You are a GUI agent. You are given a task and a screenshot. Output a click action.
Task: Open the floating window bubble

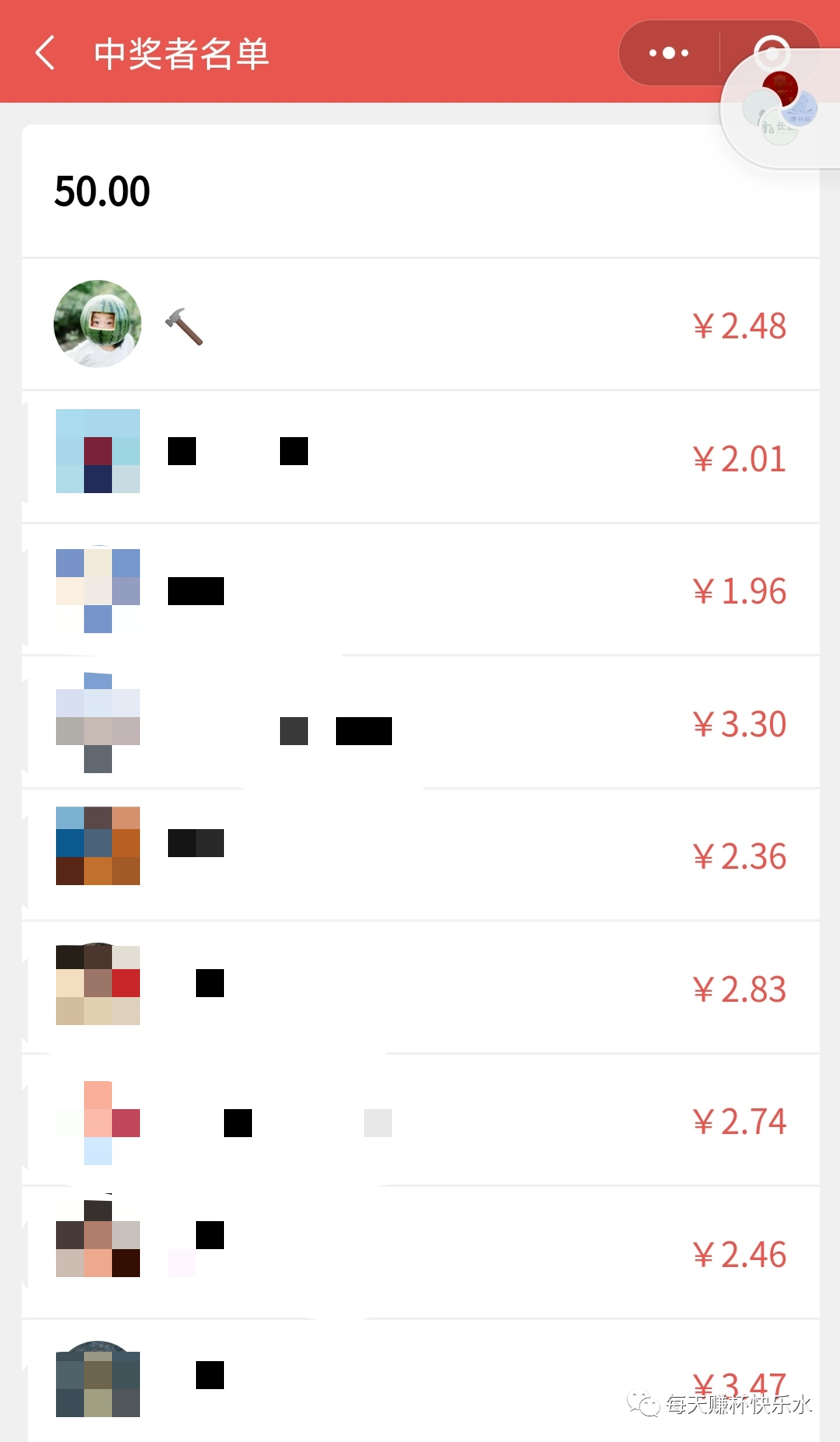pos(780,110)
